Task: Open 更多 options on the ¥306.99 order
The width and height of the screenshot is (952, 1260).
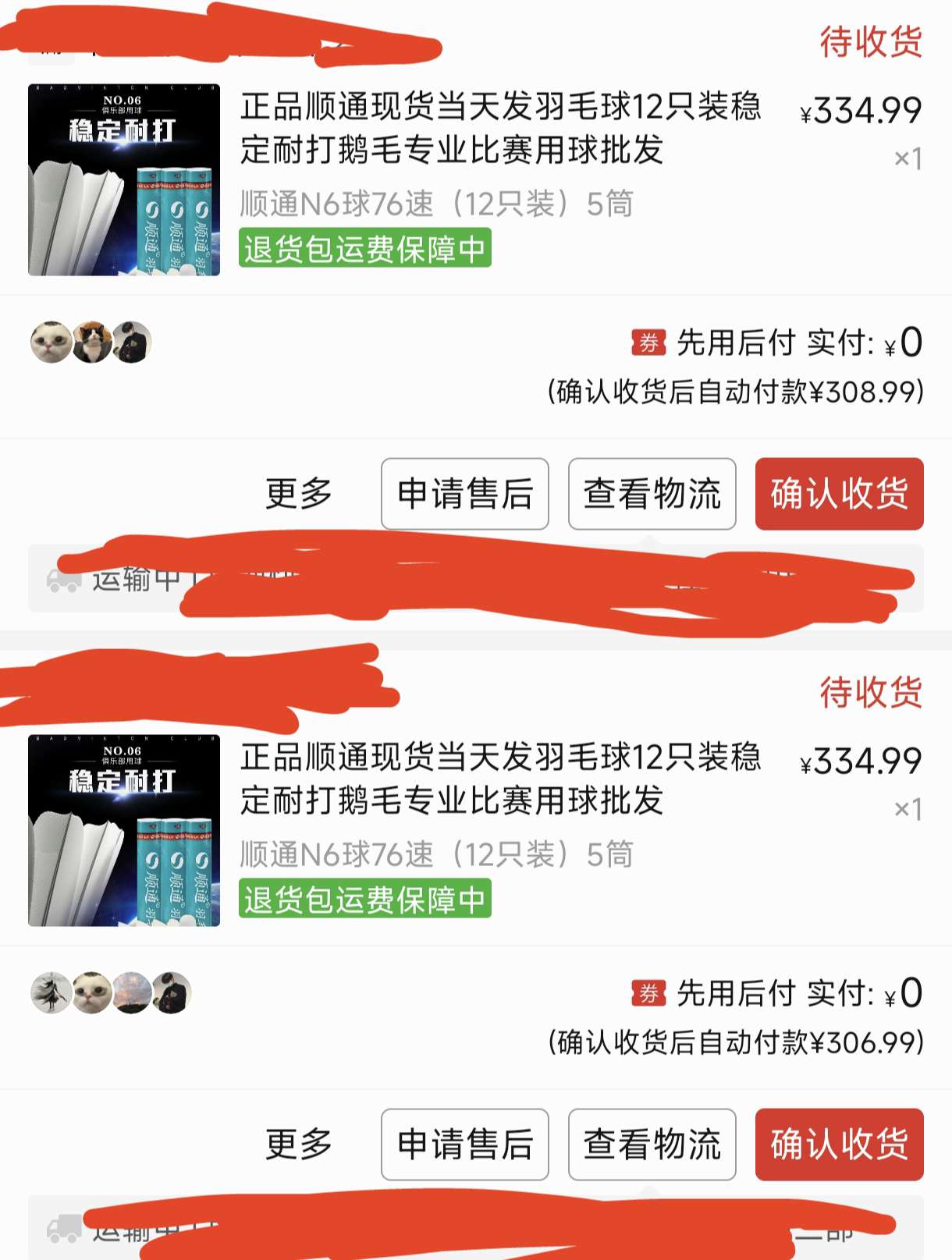Action: point(299,1145)
